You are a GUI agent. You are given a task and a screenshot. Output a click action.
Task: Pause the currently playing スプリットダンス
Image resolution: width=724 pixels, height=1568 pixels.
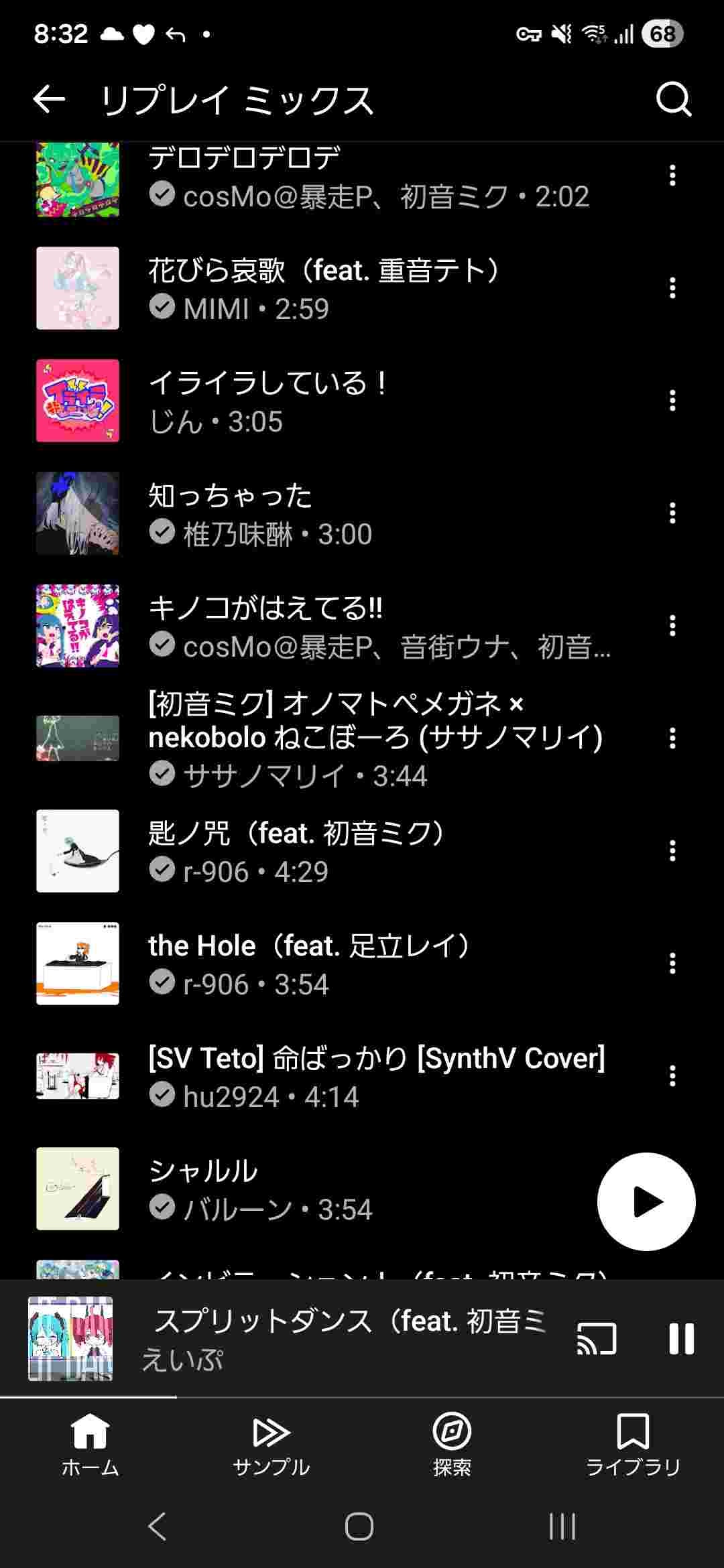[681, 1339]
